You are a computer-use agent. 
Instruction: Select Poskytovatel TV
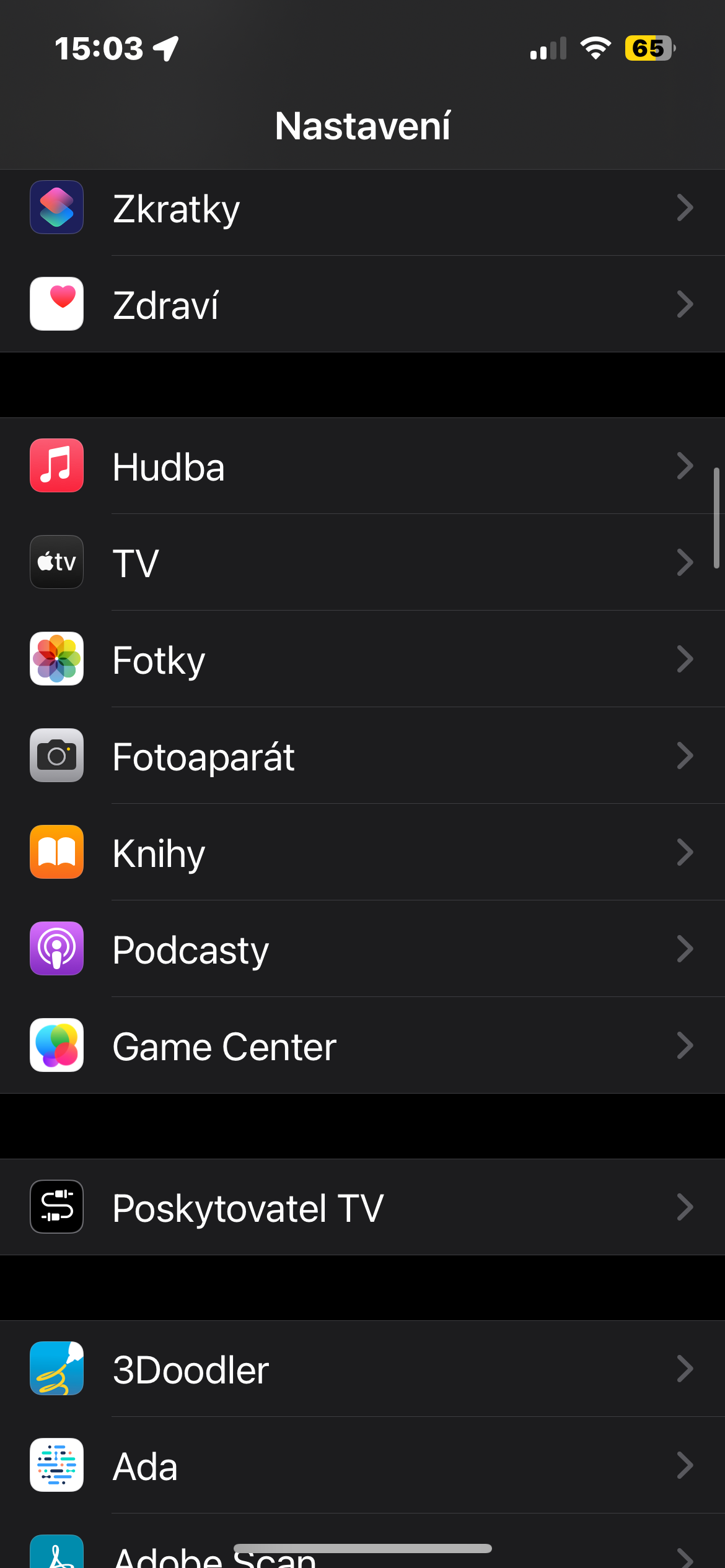click(x=362, y=1207)
